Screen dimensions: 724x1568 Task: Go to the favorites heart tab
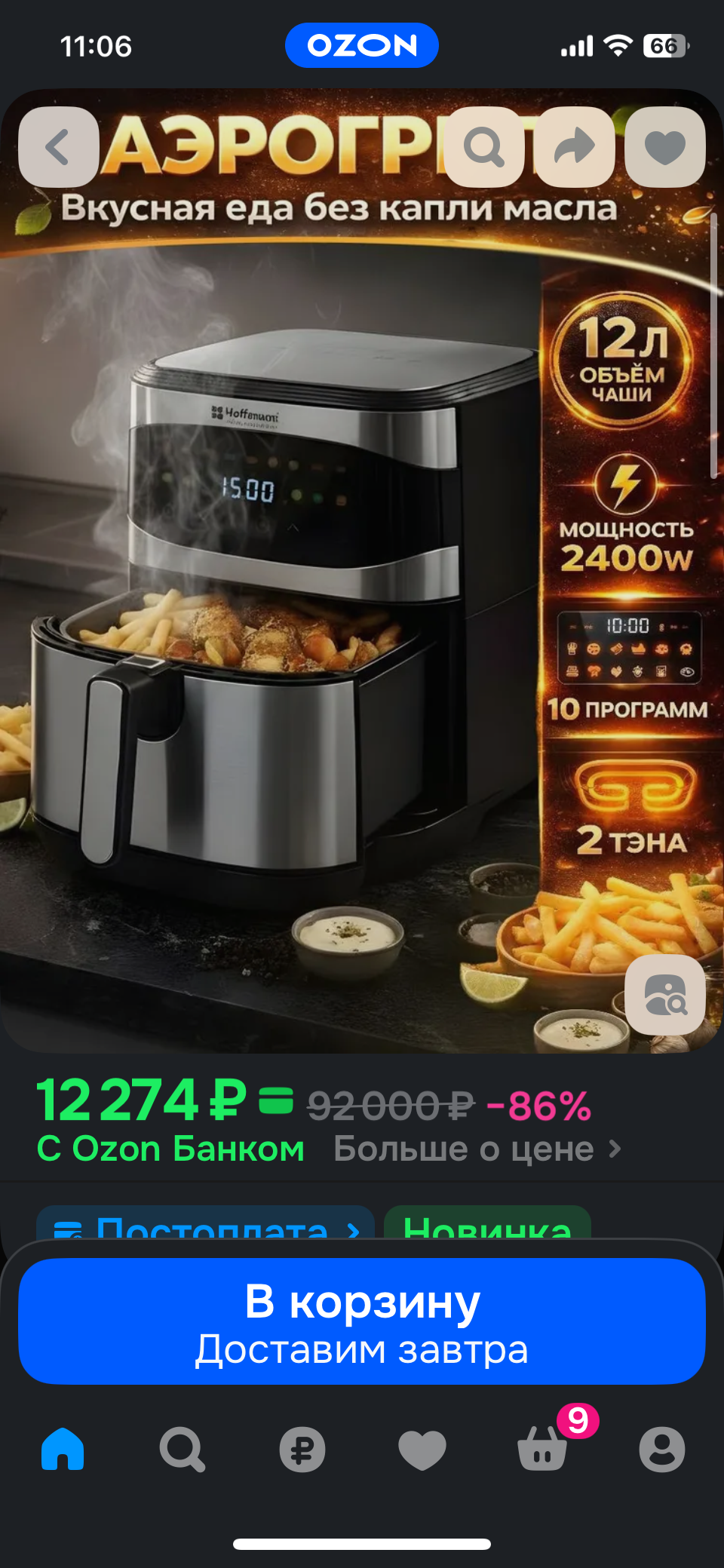pyautogui.click(x=422, y=1449)
